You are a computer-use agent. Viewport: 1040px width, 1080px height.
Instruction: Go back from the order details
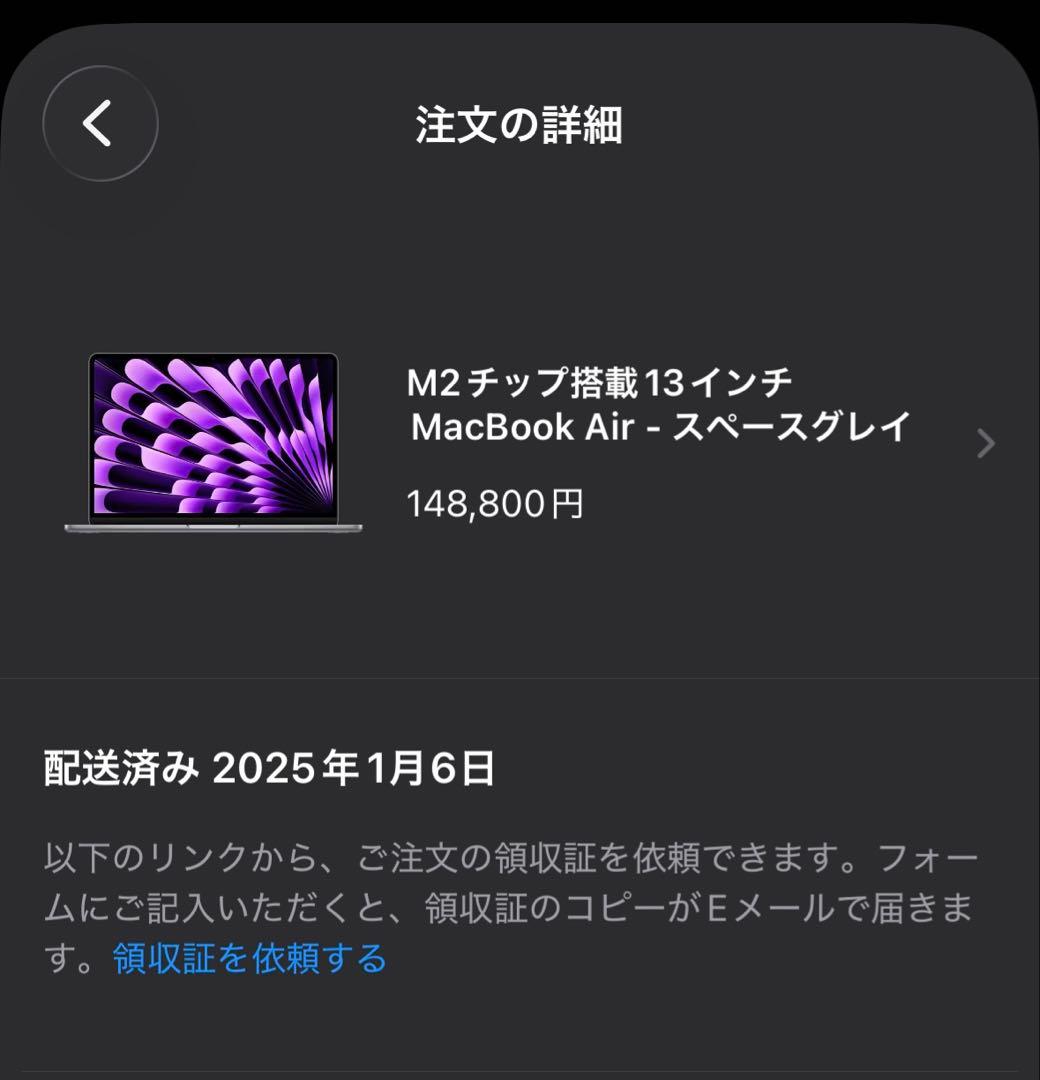coord(100,124)
